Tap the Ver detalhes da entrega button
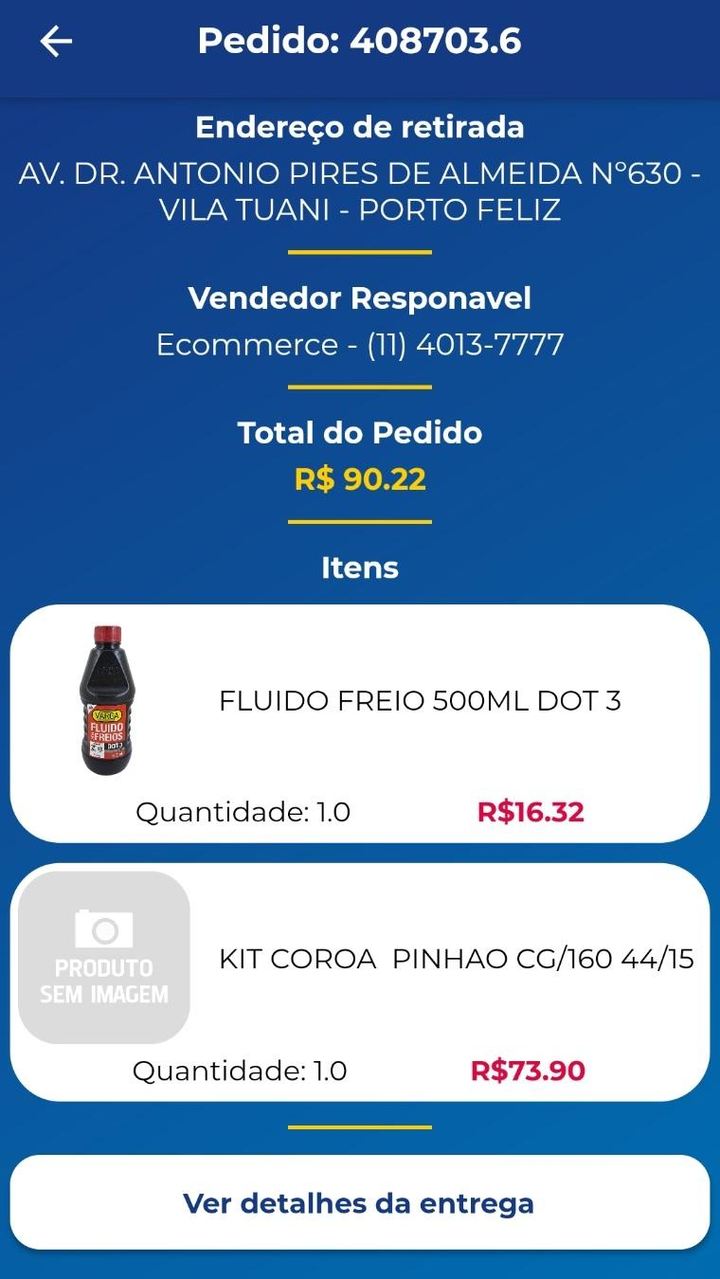Viewport: 720px width, 1279px height. [x=359, y=1203]
